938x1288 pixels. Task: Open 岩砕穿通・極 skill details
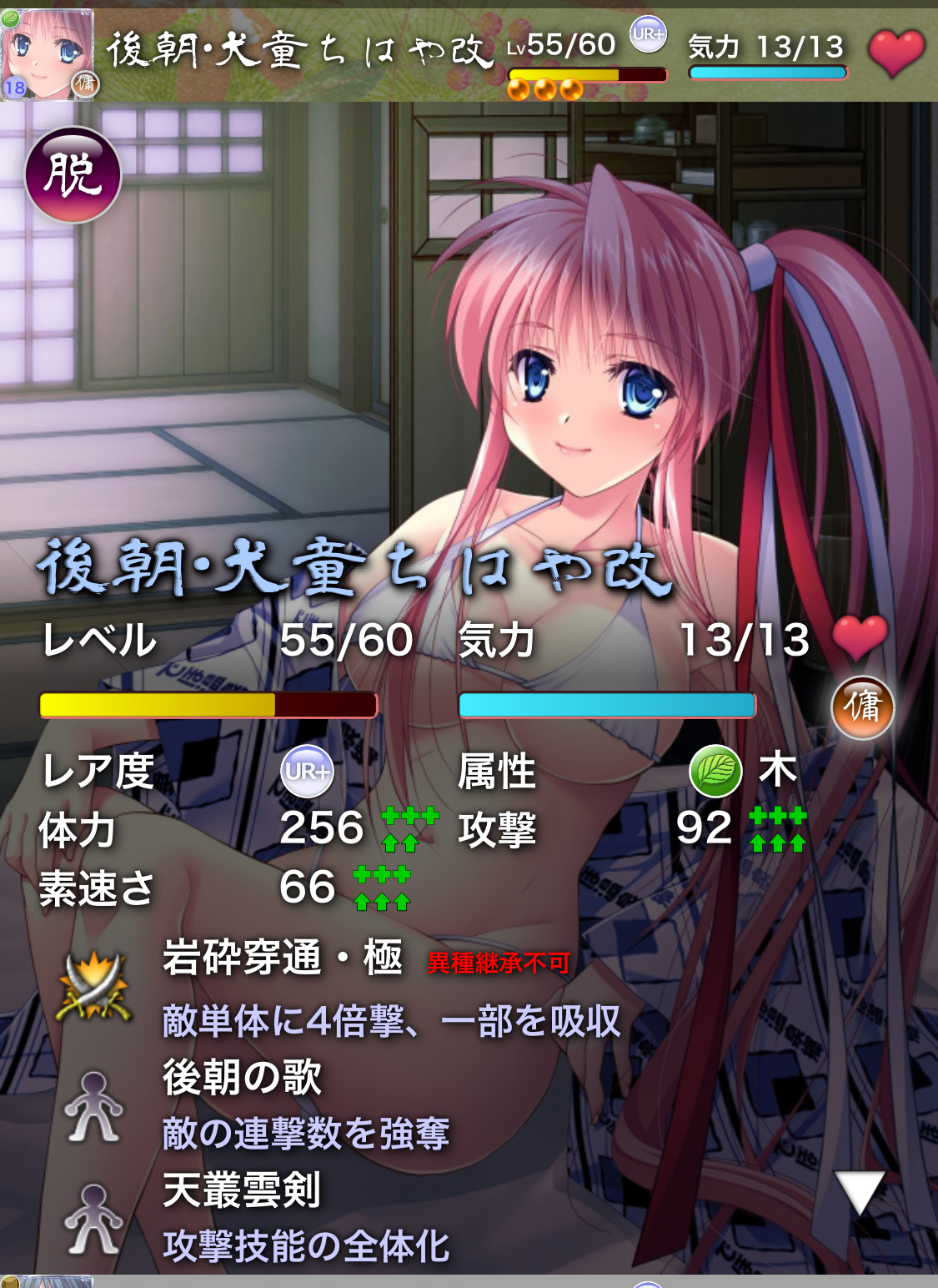pyautogui.click(x=283, y=958)
